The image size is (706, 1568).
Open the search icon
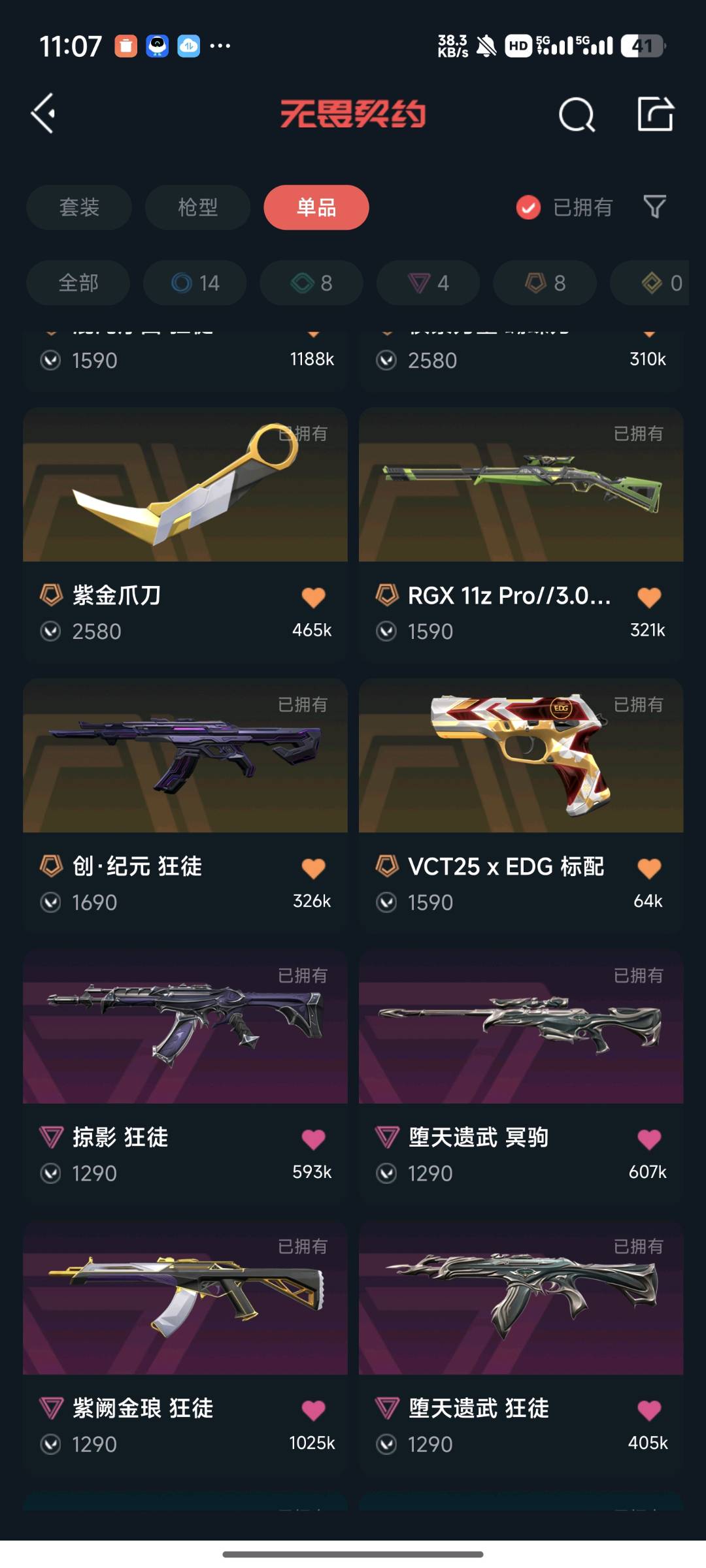[x=577, y=115]
